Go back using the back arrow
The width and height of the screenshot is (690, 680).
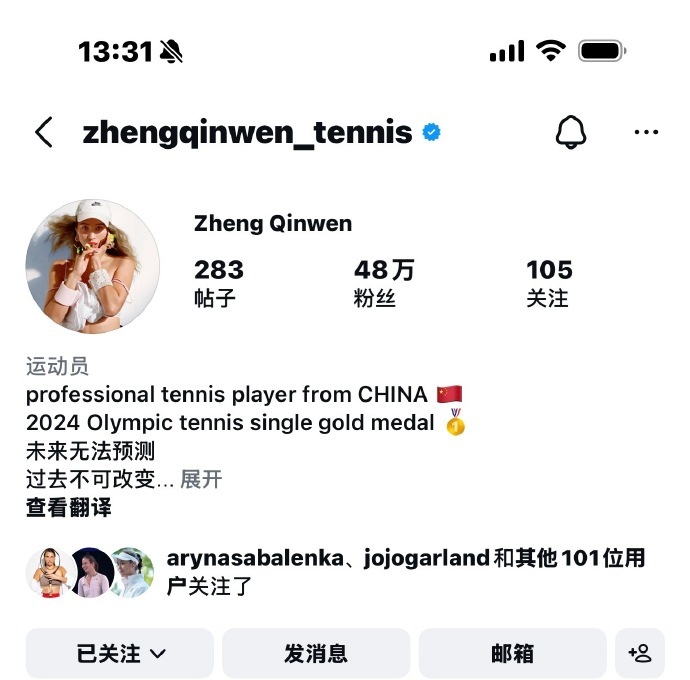43,132
